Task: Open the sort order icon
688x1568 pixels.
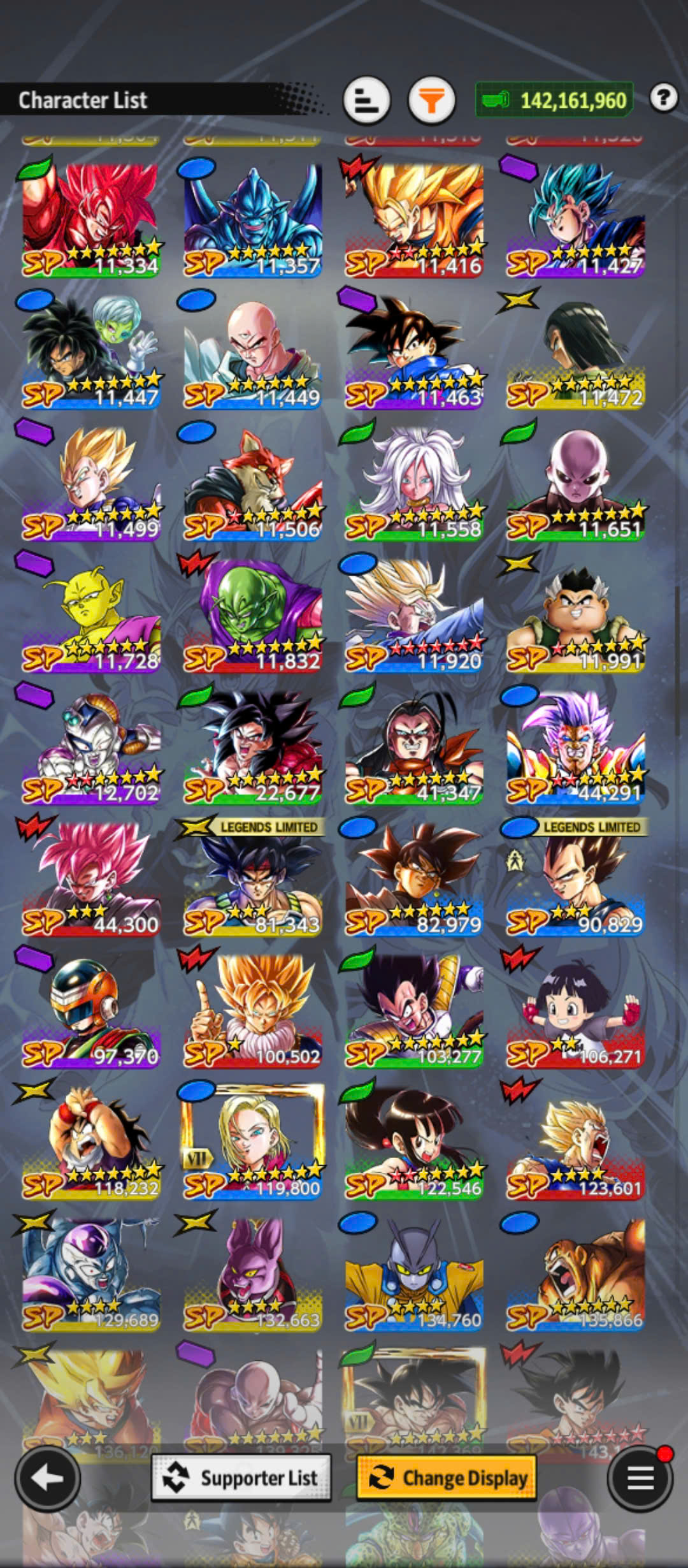Action: coord(366,100)
